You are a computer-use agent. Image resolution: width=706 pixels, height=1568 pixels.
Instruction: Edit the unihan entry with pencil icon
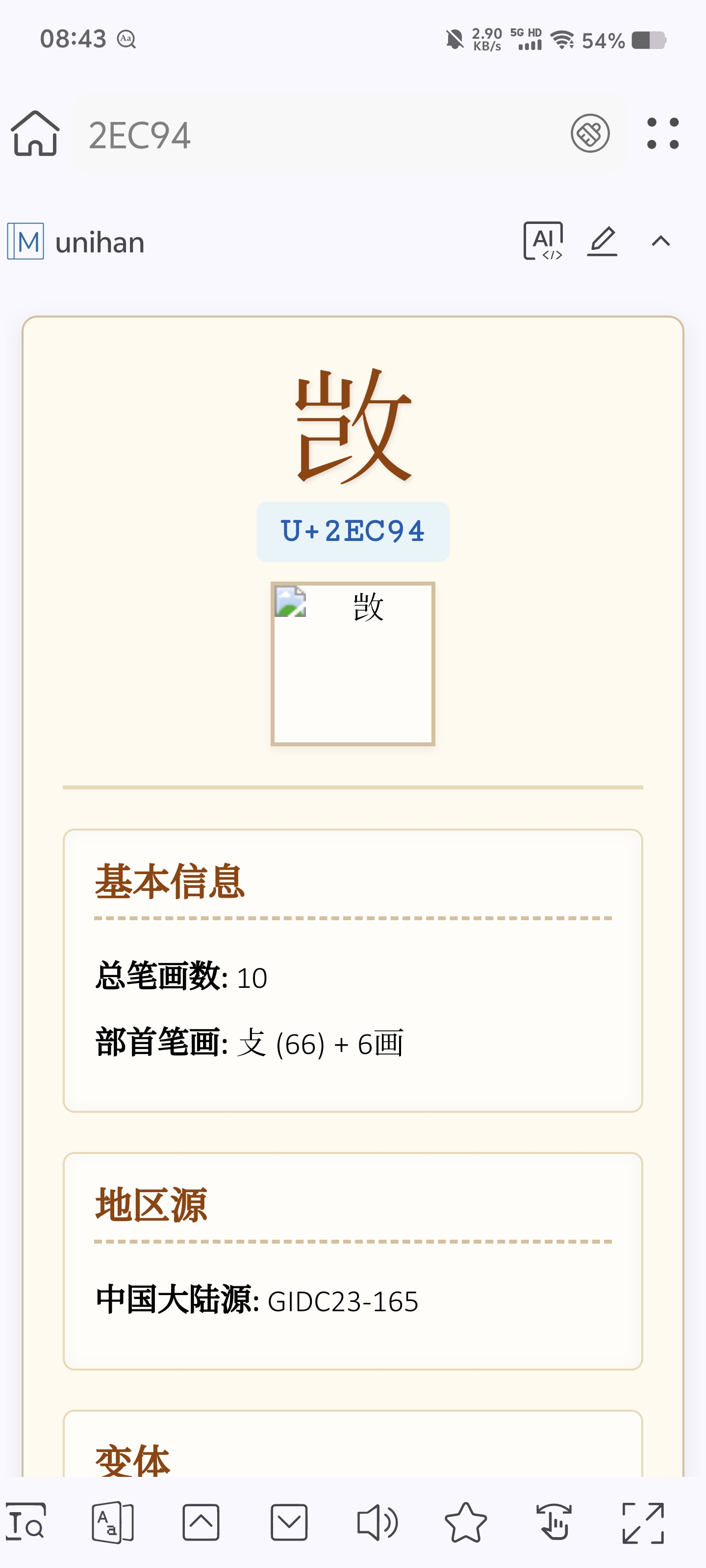coord(603,241)
